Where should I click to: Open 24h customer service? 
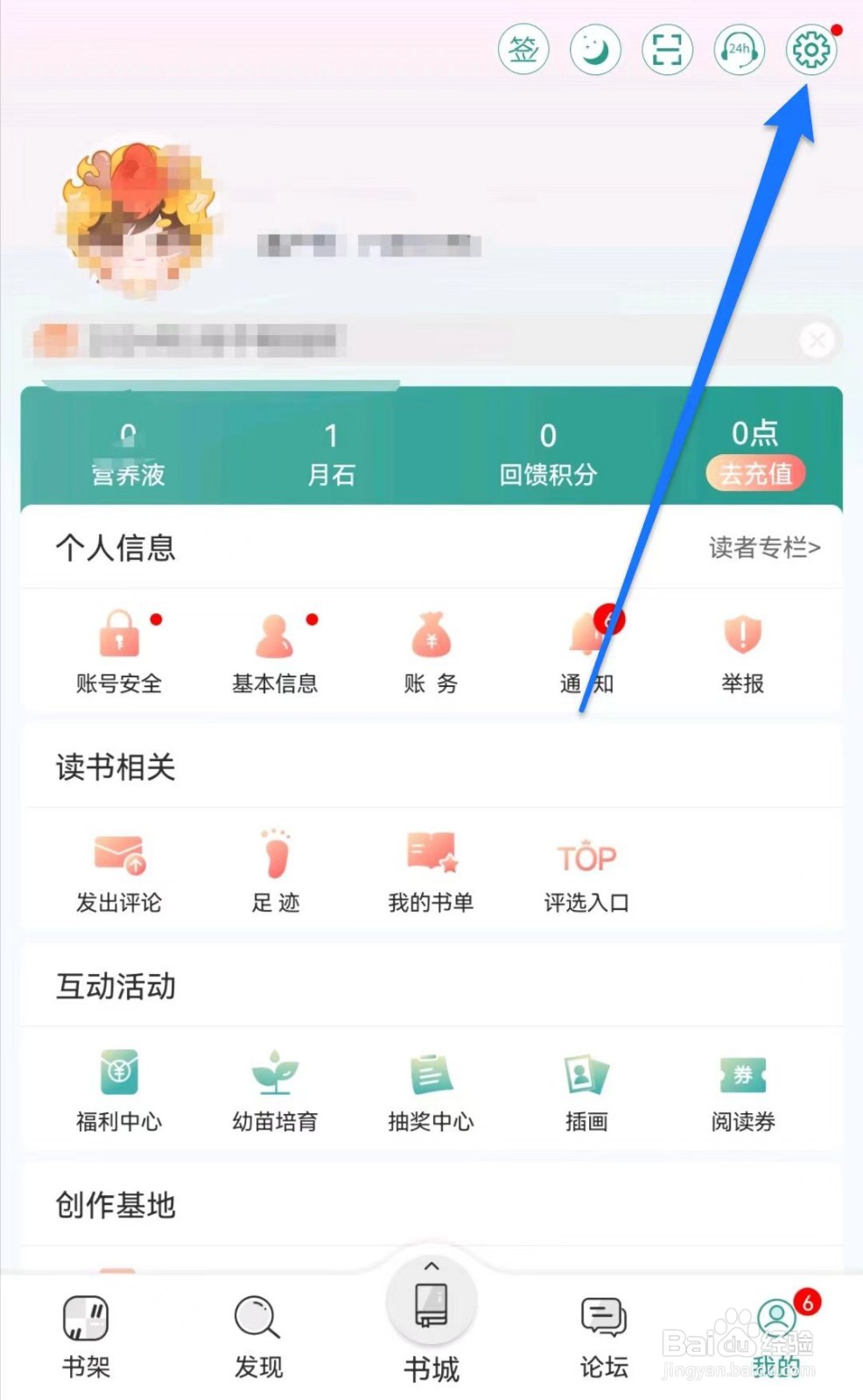[x=738, y=50]
